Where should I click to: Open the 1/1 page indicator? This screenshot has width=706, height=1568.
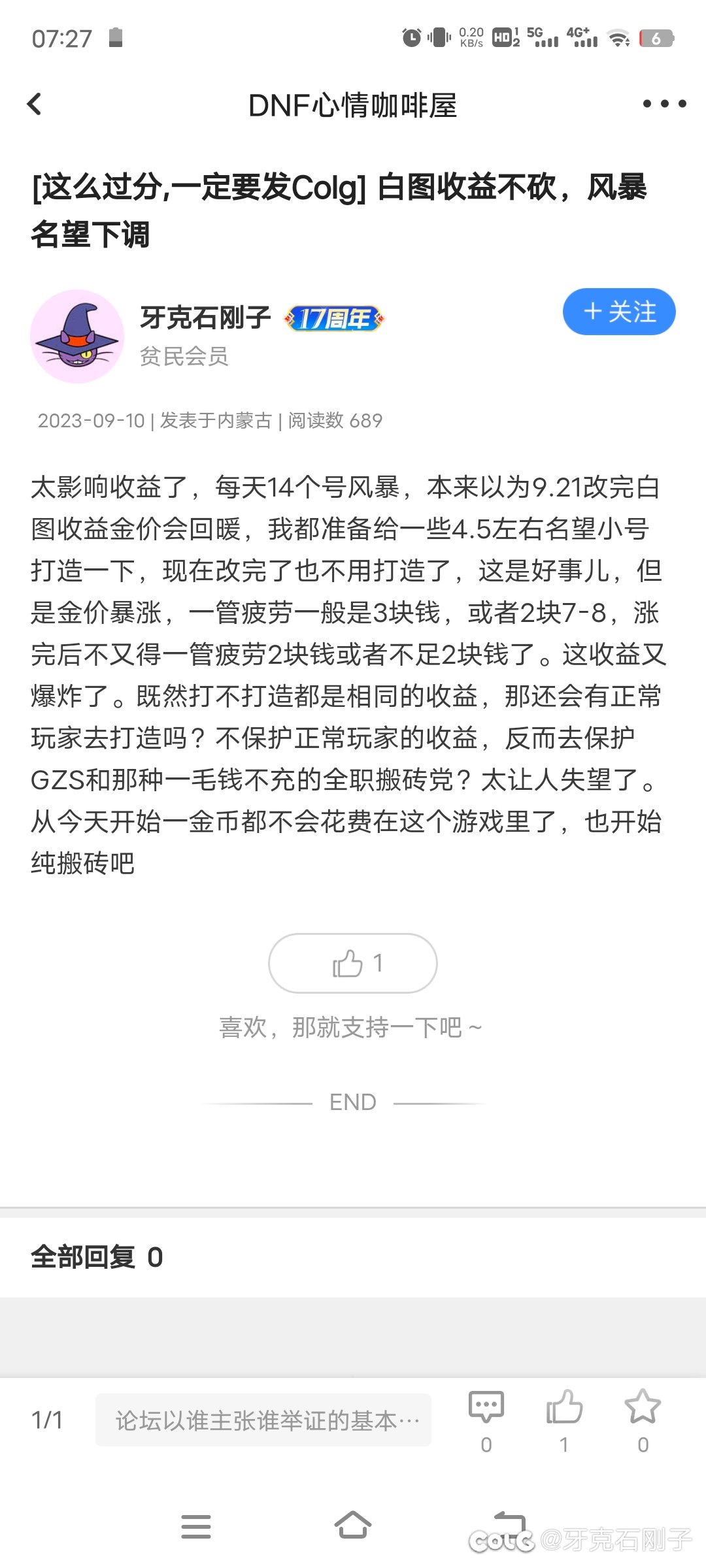click(x=47, y=1420)
